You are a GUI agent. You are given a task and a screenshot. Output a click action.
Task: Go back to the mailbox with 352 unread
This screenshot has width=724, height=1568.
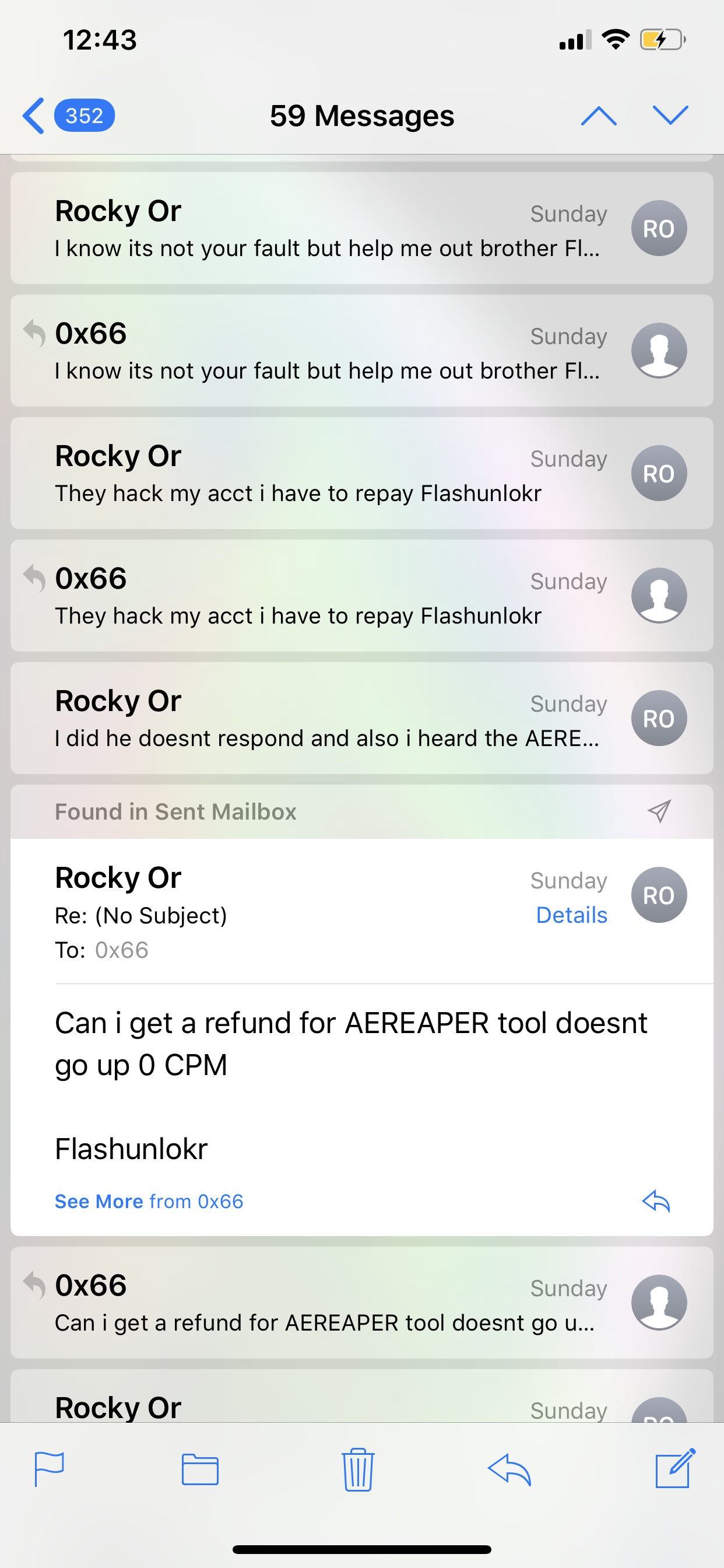(68, 115)
